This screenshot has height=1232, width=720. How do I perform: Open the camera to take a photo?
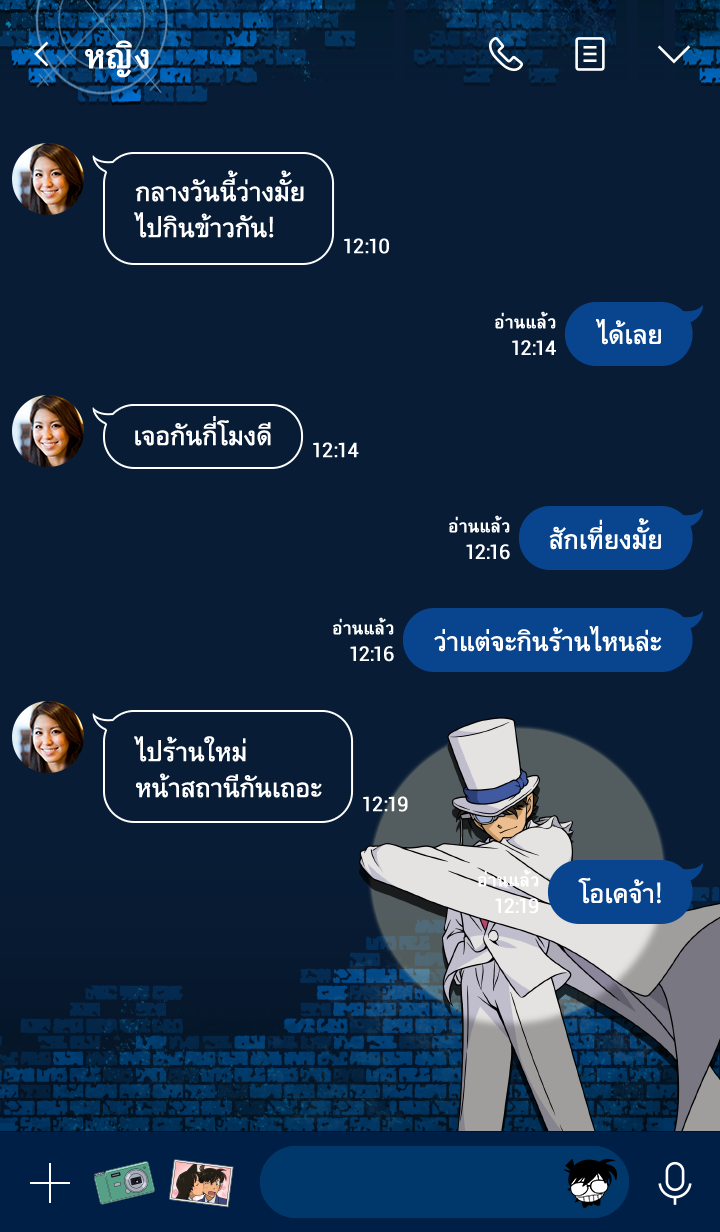tap(125, 1183)
